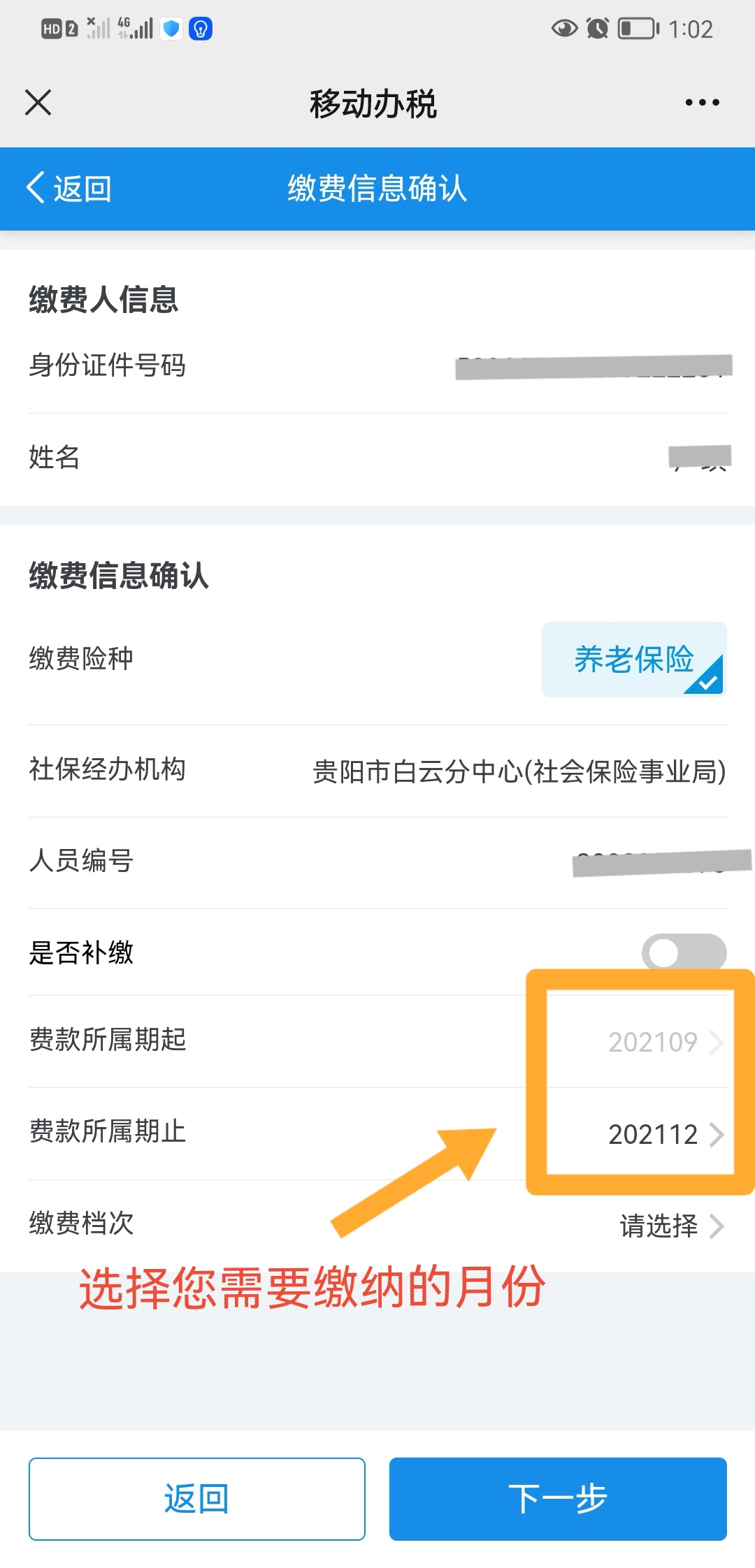755x1568 pixels.
Task: Toggle the 是否补缴 switch
Action: [x=684, y=952]
